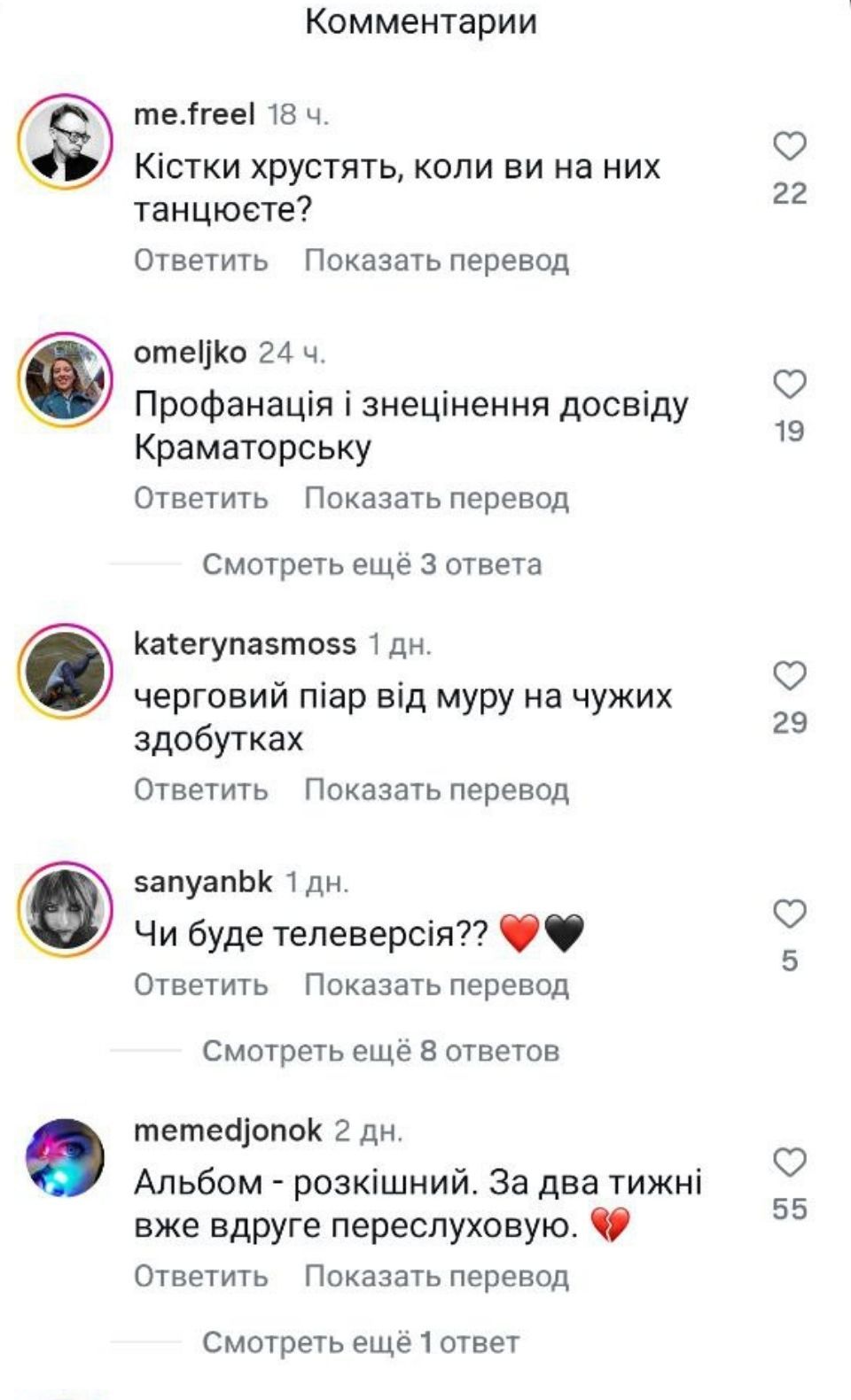This screenshot has width=851, height=1400.
Task: Open the username memedjonok
Action: click(228, 1131)
